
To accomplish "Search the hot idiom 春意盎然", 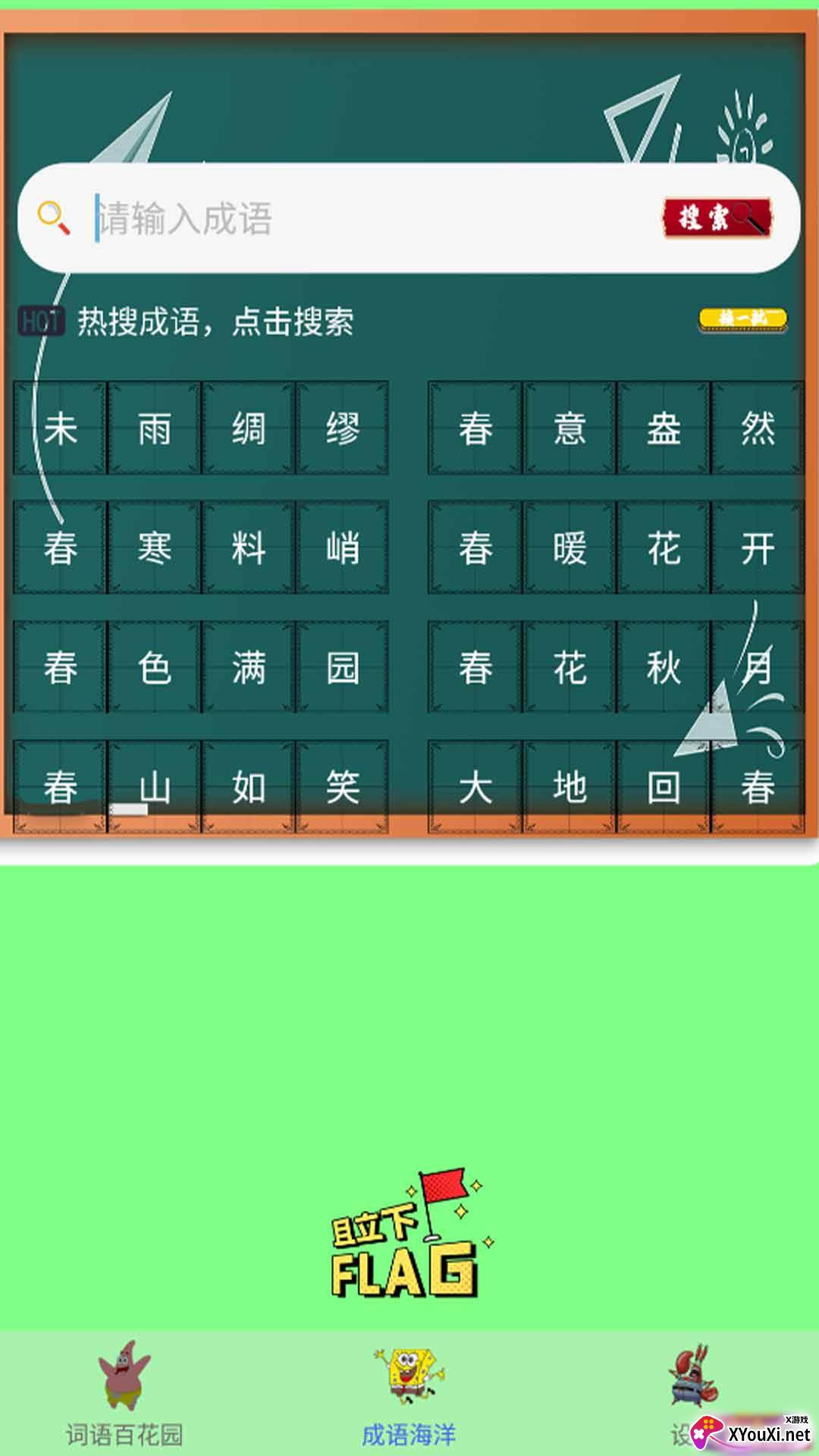I will [x=616, y=428].
